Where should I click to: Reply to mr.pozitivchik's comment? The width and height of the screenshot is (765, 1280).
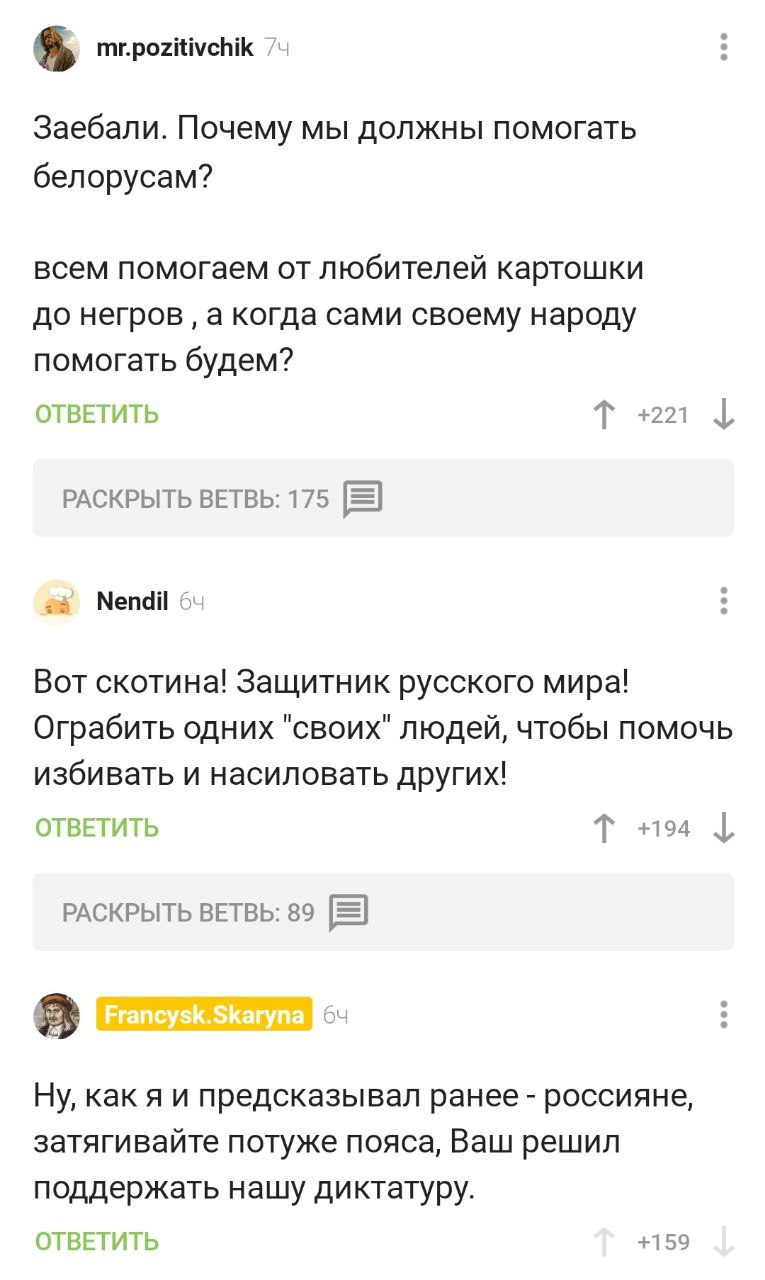pos(97,414)
